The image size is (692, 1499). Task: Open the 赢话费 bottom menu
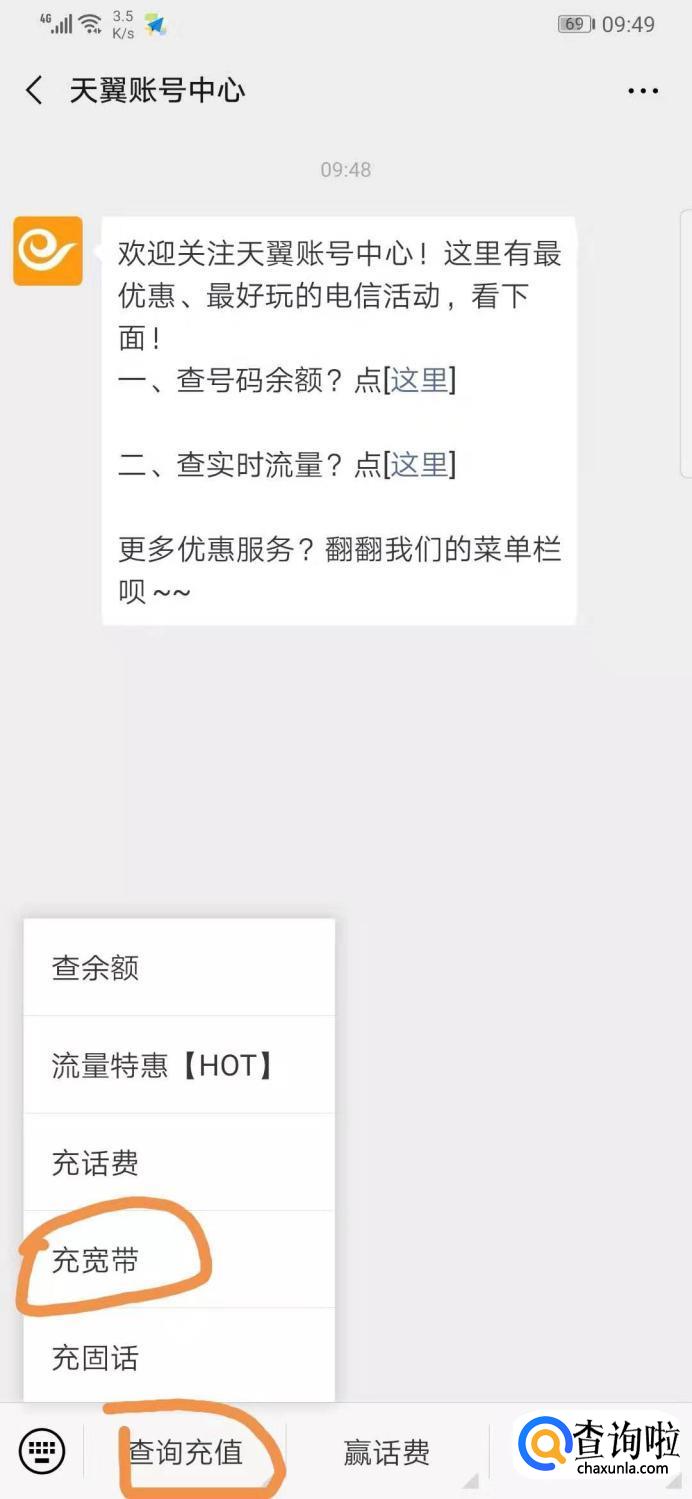coord(386,1452)
